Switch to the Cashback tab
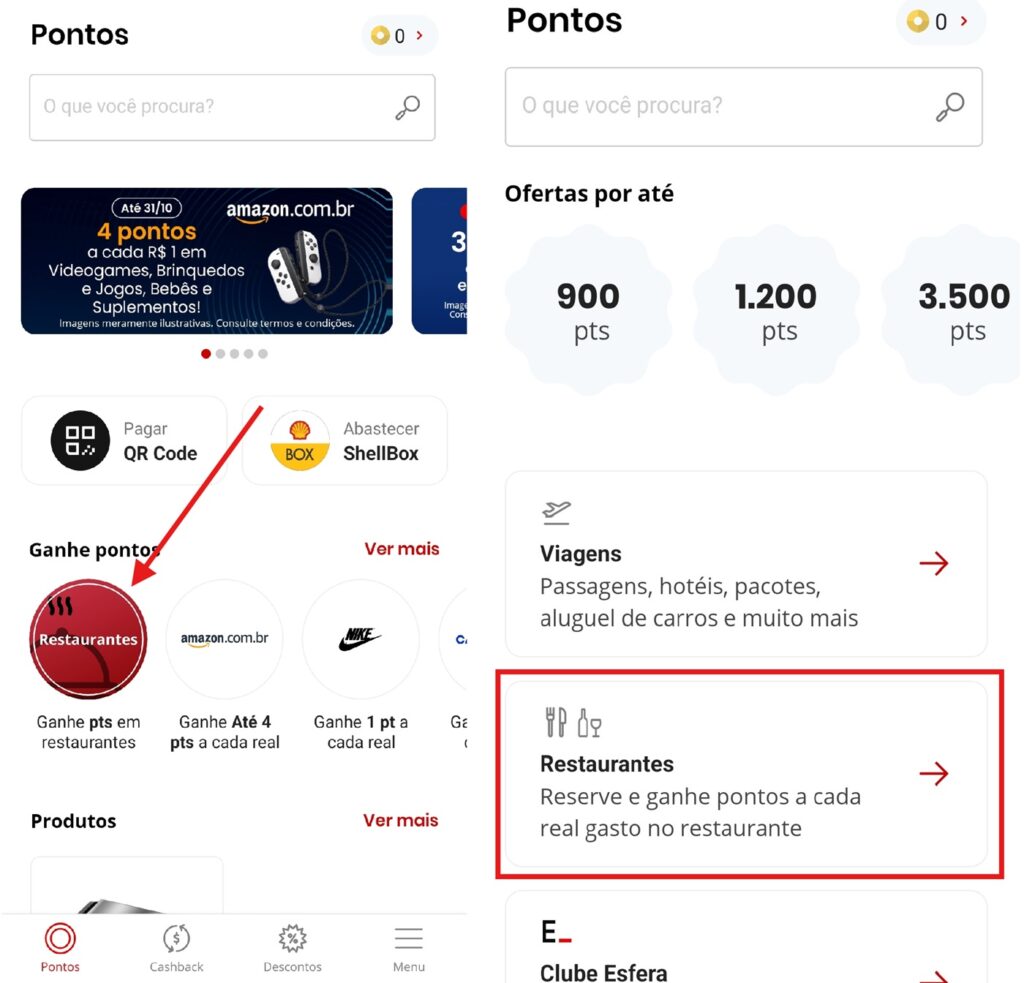1024x983 pixels. coord(176,948)
